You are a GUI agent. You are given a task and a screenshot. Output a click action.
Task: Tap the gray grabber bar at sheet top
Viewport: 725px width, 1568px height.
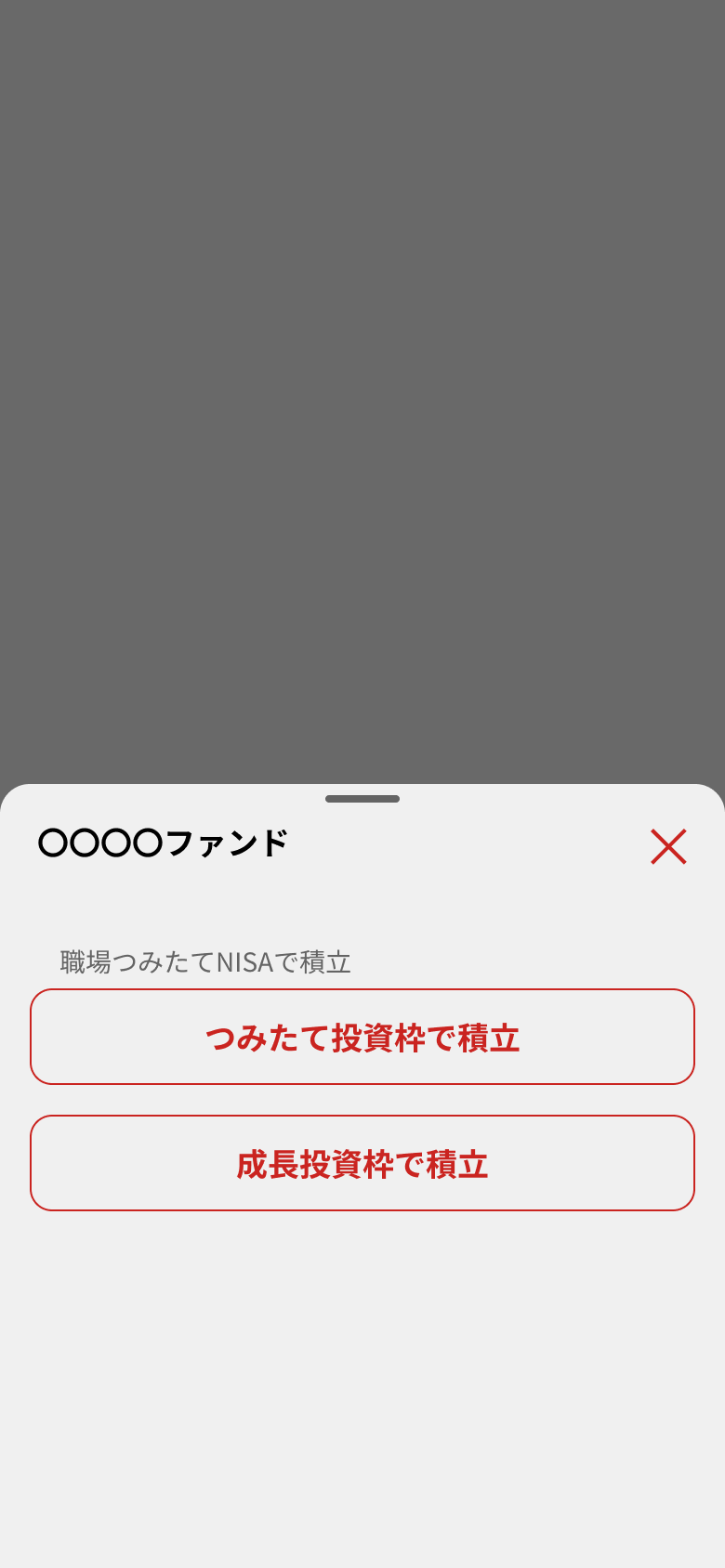(x=362, y=798)
